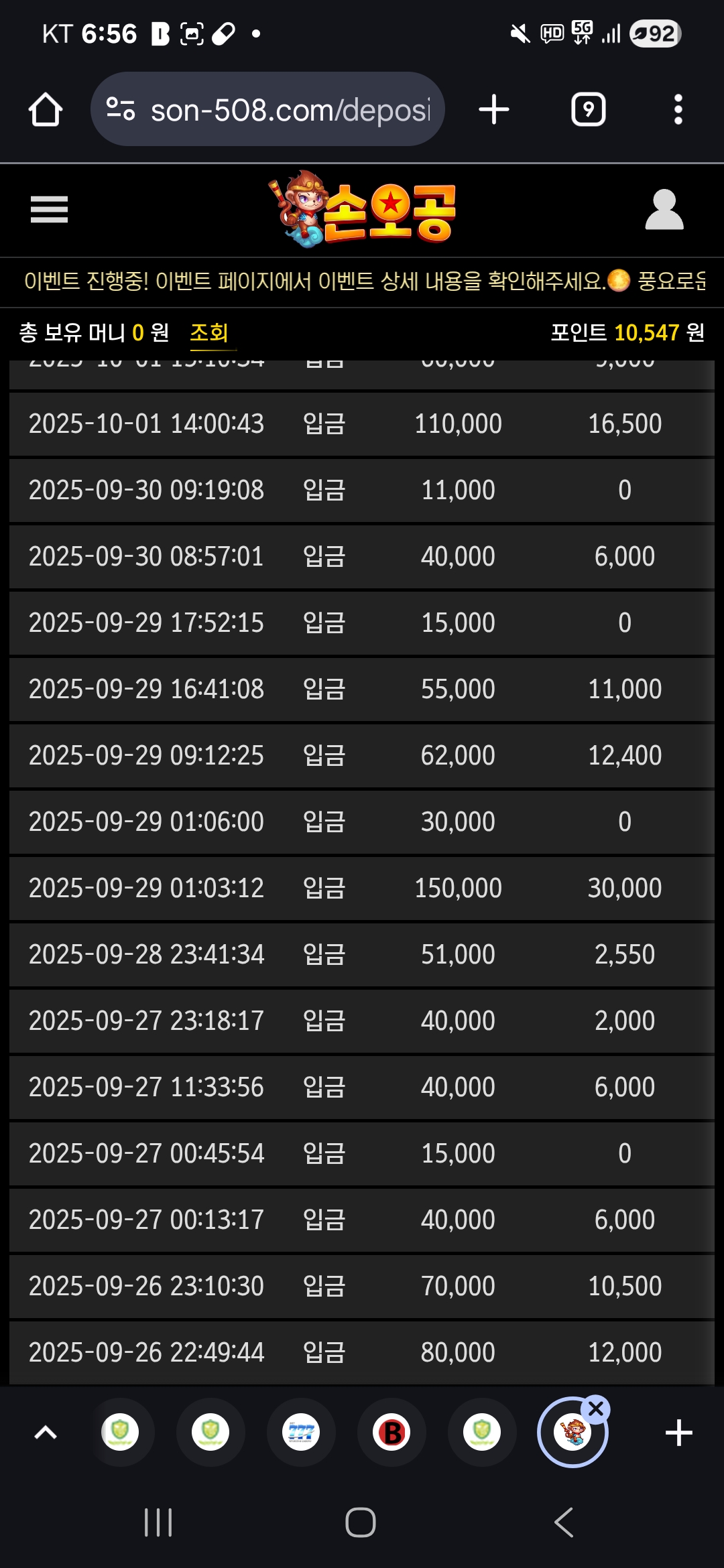Open recent apps from the navigation bar

[x=158, y=1522]
